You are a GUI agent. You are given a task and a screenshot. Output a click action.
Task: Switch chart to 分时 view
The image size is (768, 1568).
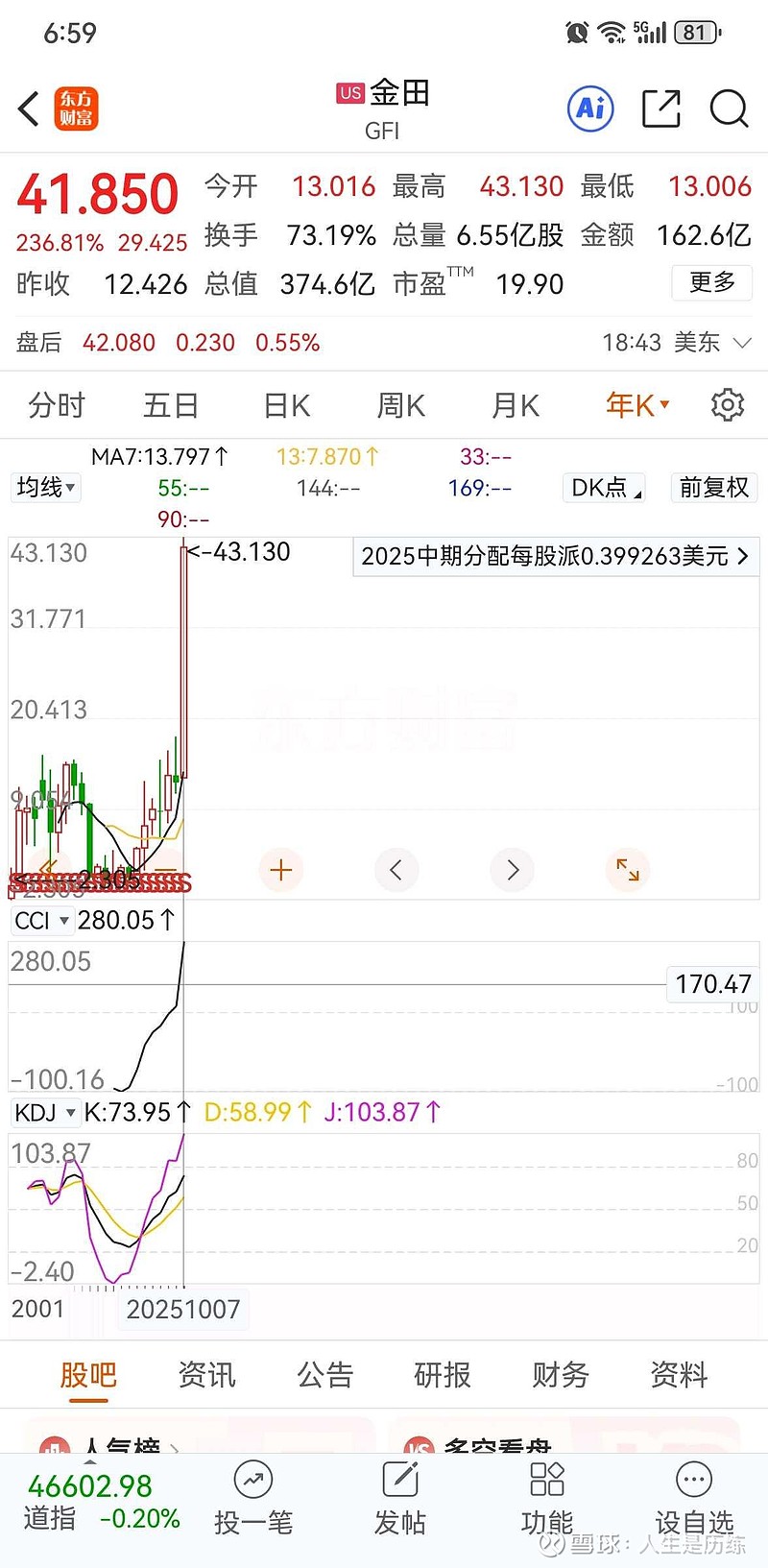[57, 405]
